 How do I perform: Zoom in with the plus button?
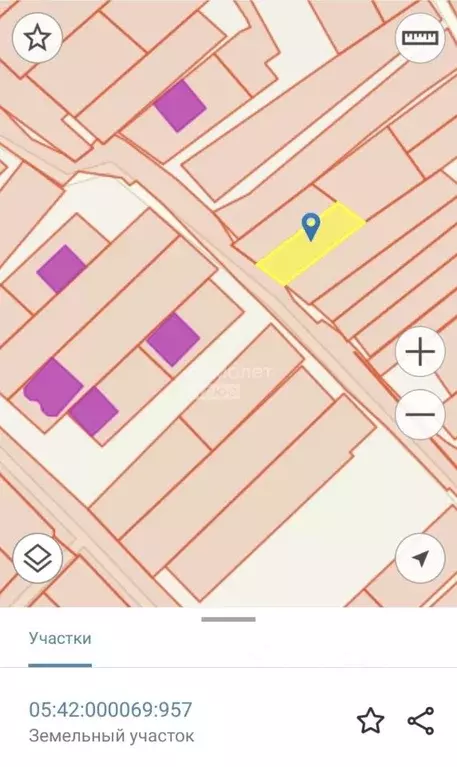point(420,351)
